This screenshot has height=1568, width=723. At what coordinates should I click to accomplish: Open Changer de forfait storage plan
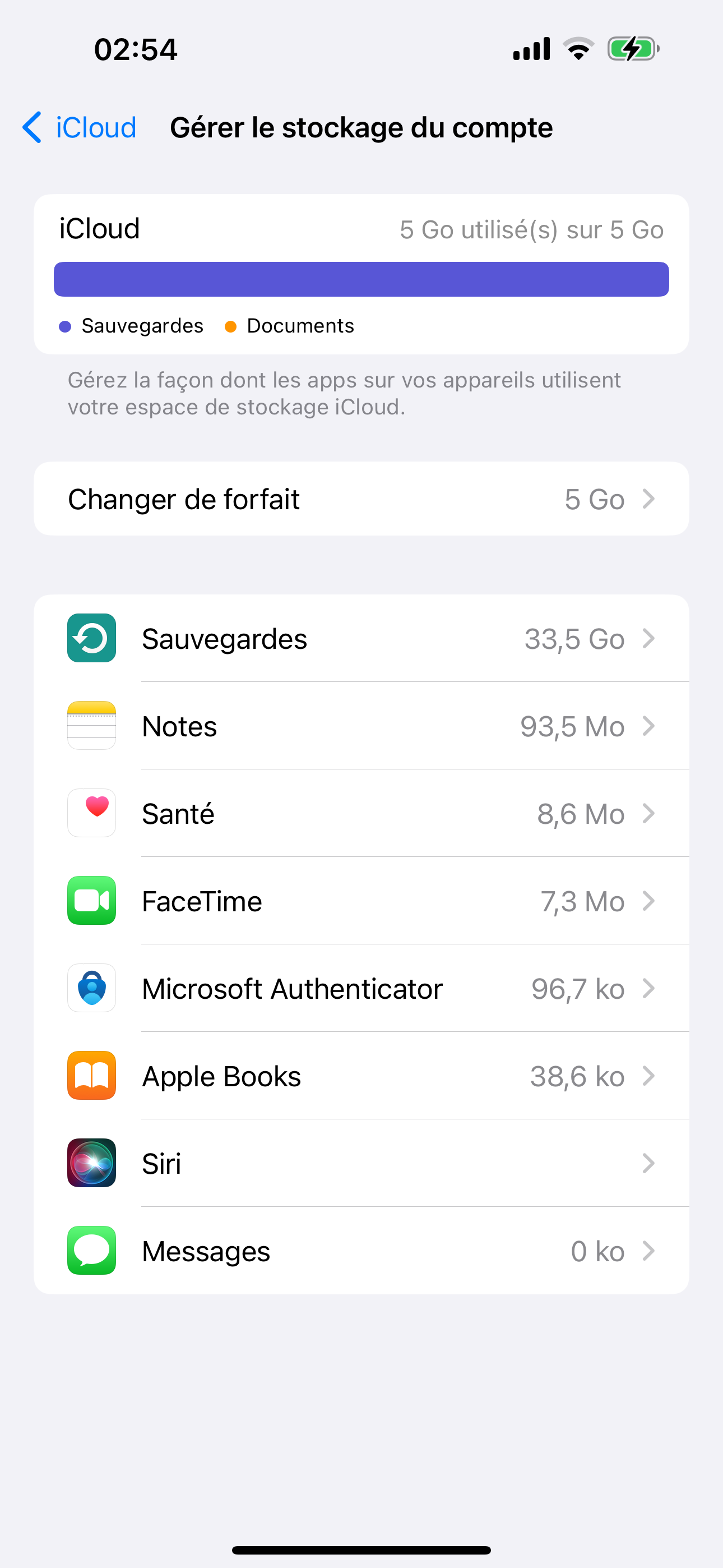tap(361, 499)
